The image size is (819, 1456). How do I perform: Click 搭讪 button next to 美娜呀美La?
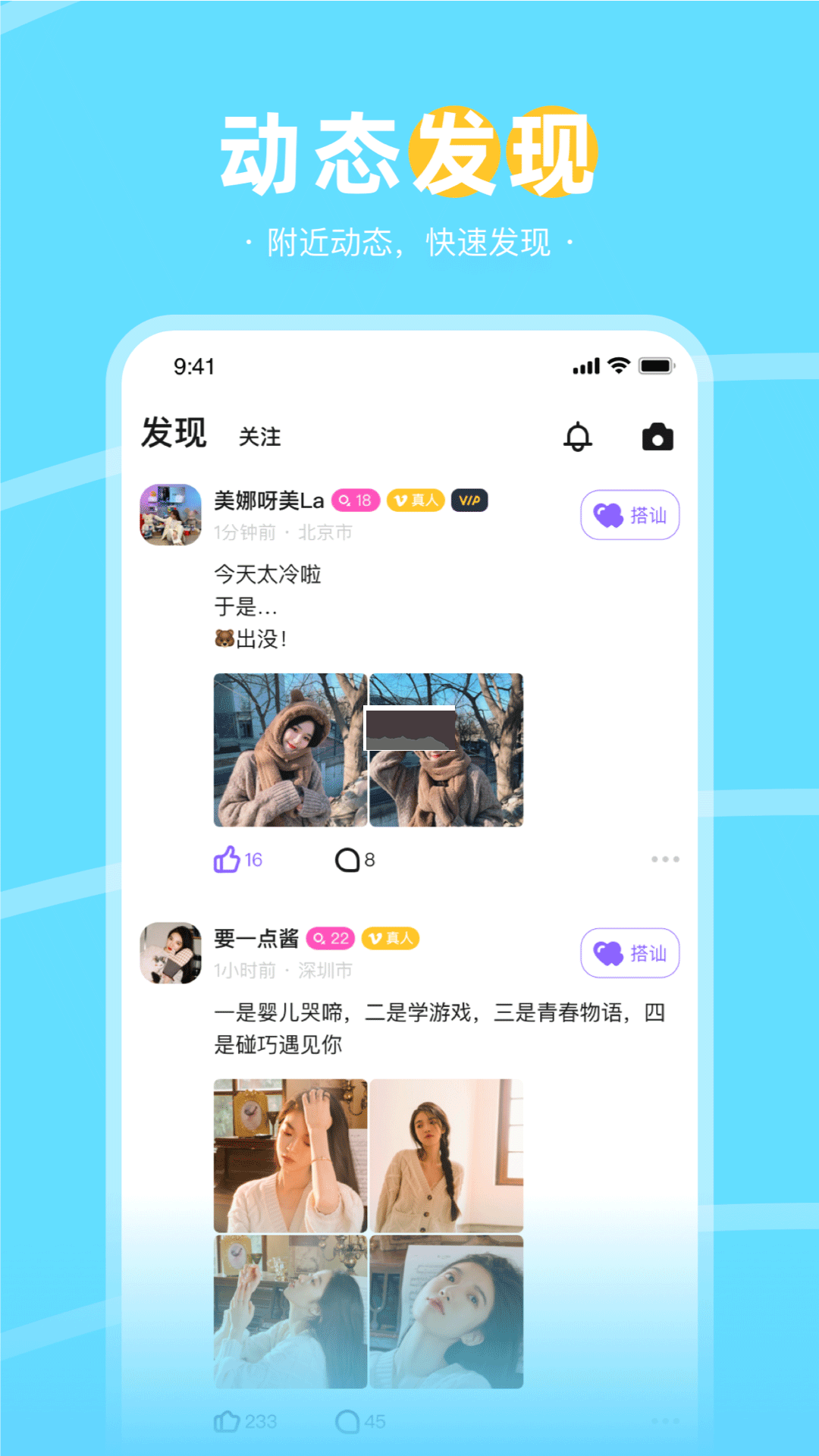(629, 515)
